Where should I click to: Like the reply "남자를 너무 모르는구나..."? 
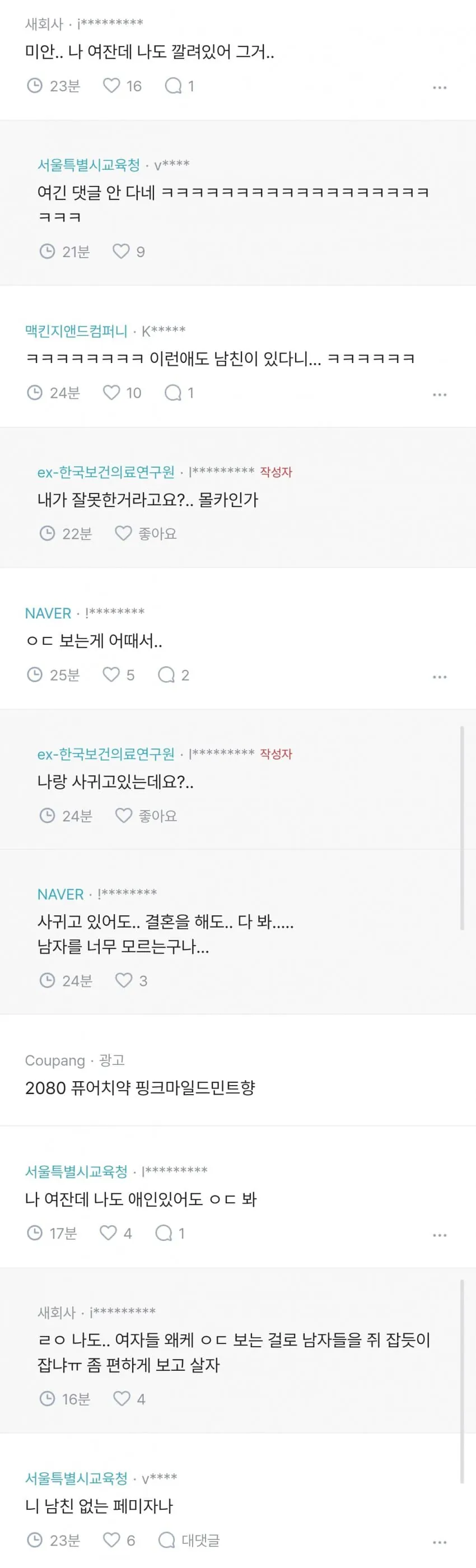(x=124, y=980)
